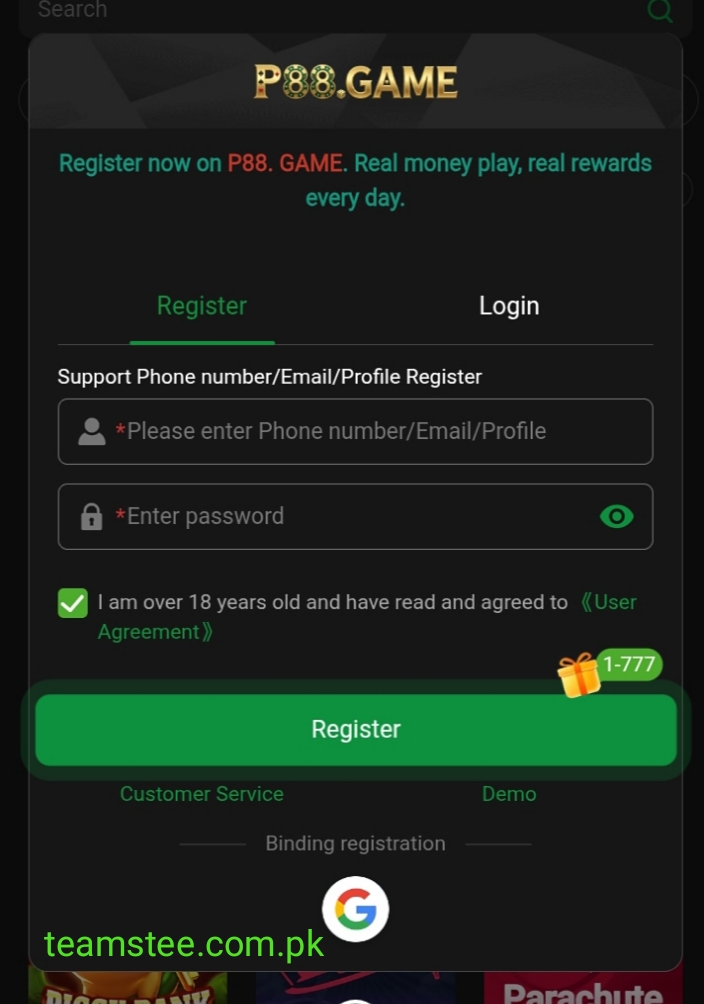Viewport: 704px width, 1004px height.
Task: Tap the Enter password field
Action: [x=340, y=517]
